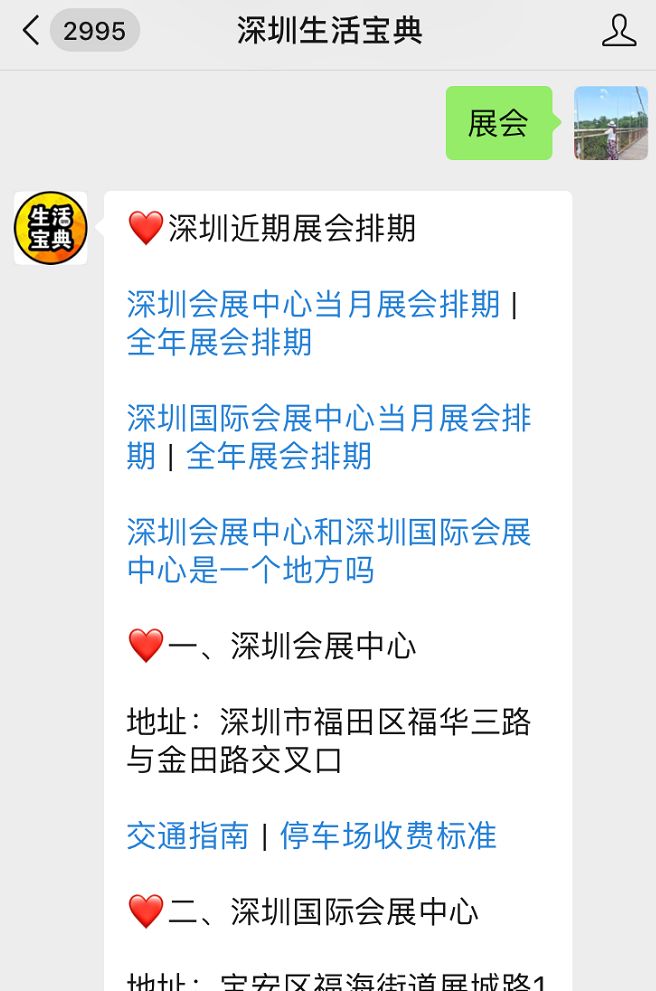Open 深圳会展中心当月展会排期 link

(313, 304)
